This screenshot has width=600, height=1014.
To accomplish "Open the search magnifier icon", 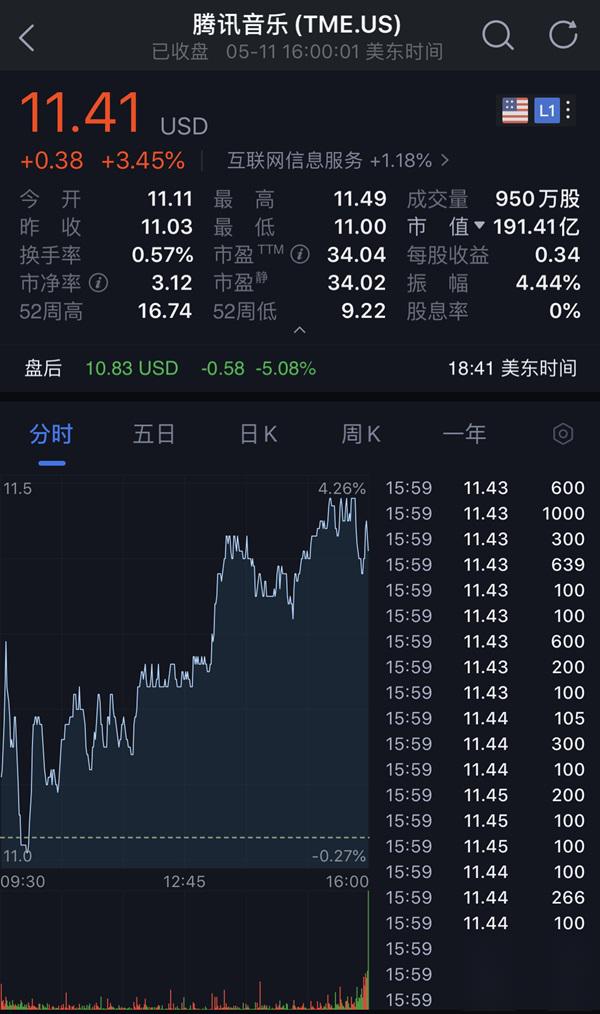I will tap(497, 35).
